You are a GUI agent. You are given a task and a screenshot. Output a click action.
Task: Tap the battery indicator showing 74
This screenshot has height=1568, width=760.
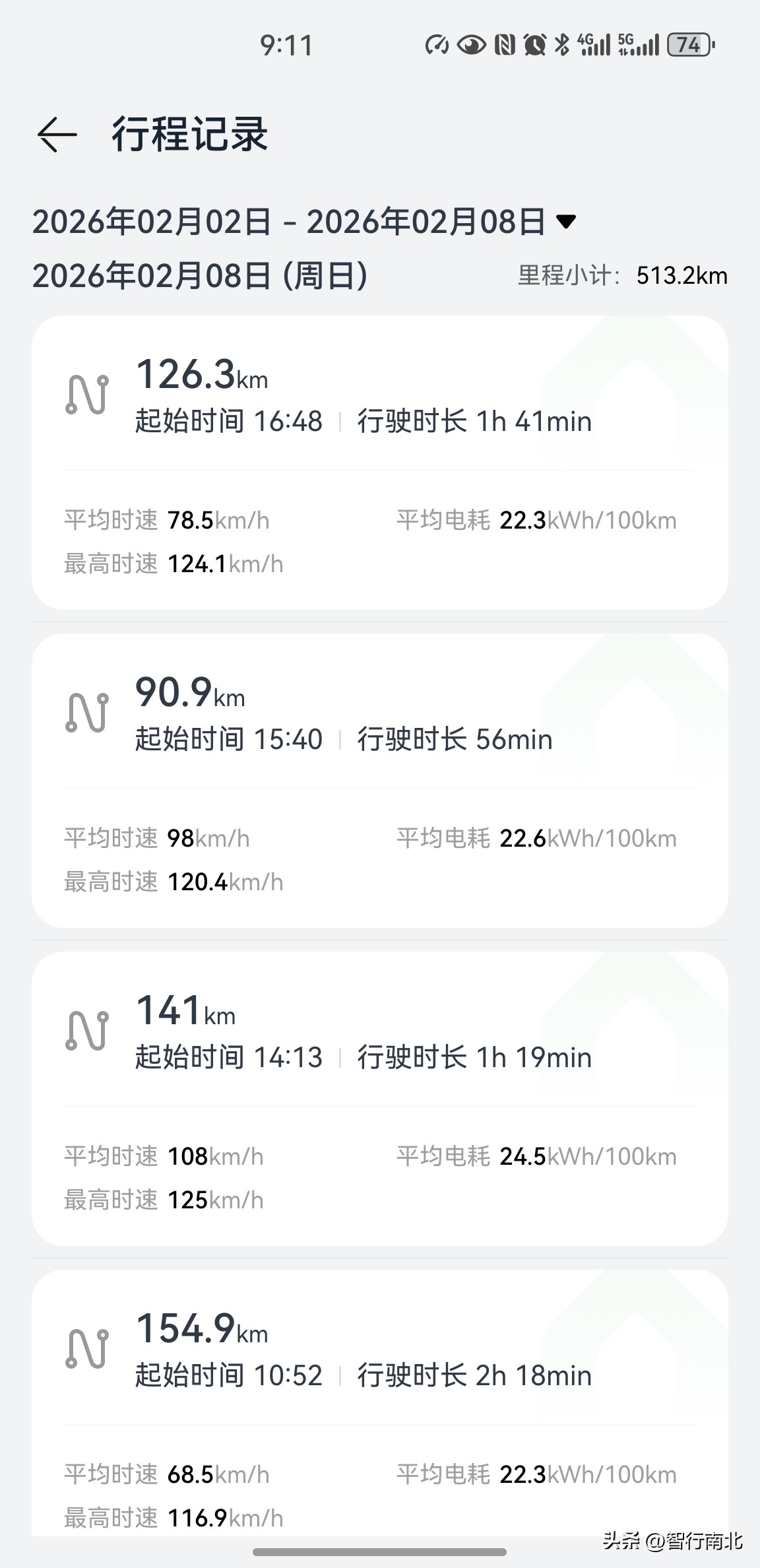click(x=689, y=45)
